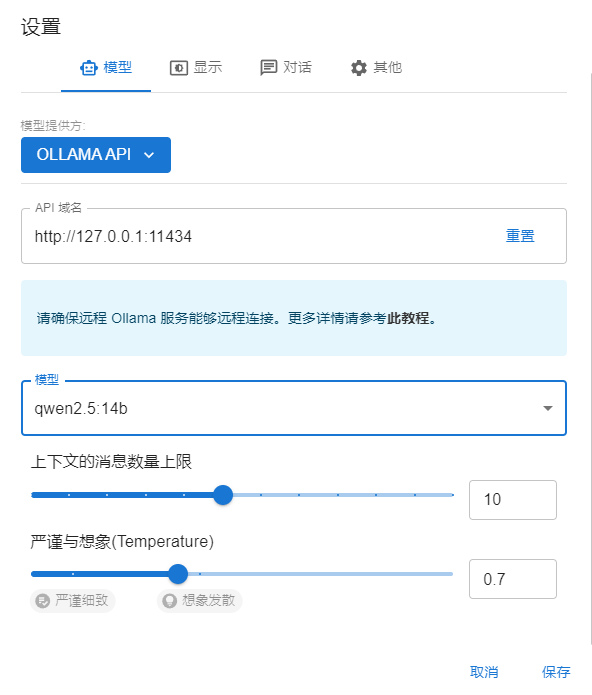This screenshot has width=592, height=695.
Task: Switch to the 显示 tab
Action: pos(196,68)
